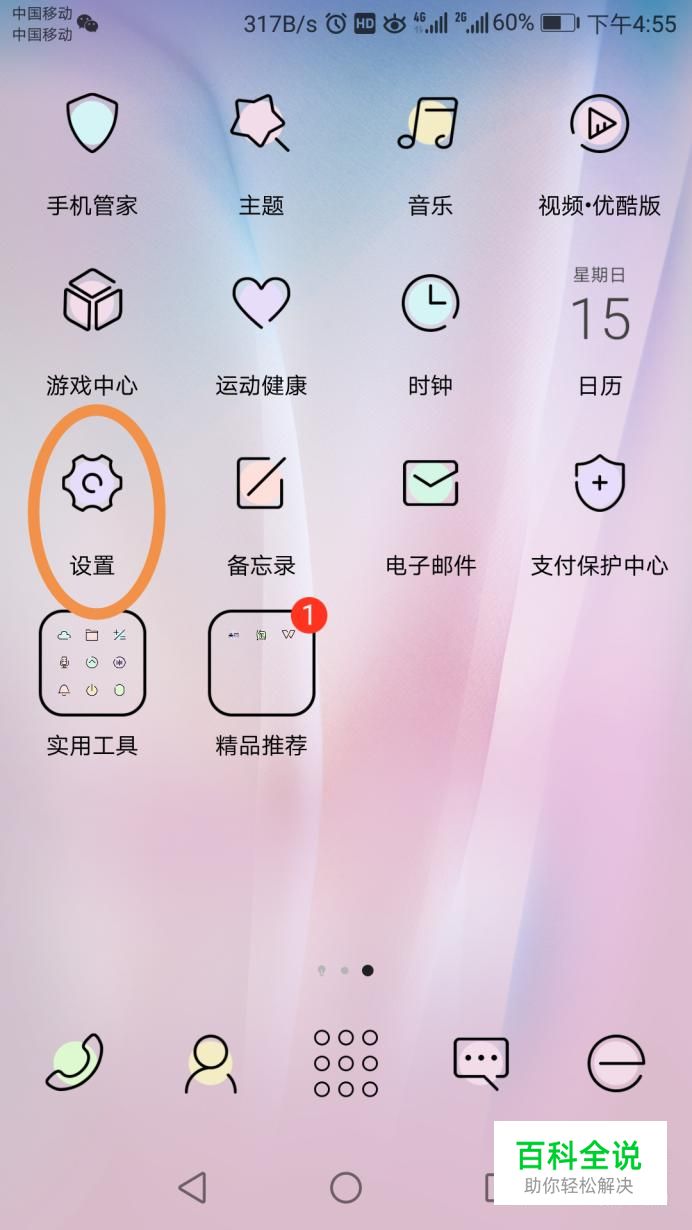Open 支付保护中心 app

599,484
